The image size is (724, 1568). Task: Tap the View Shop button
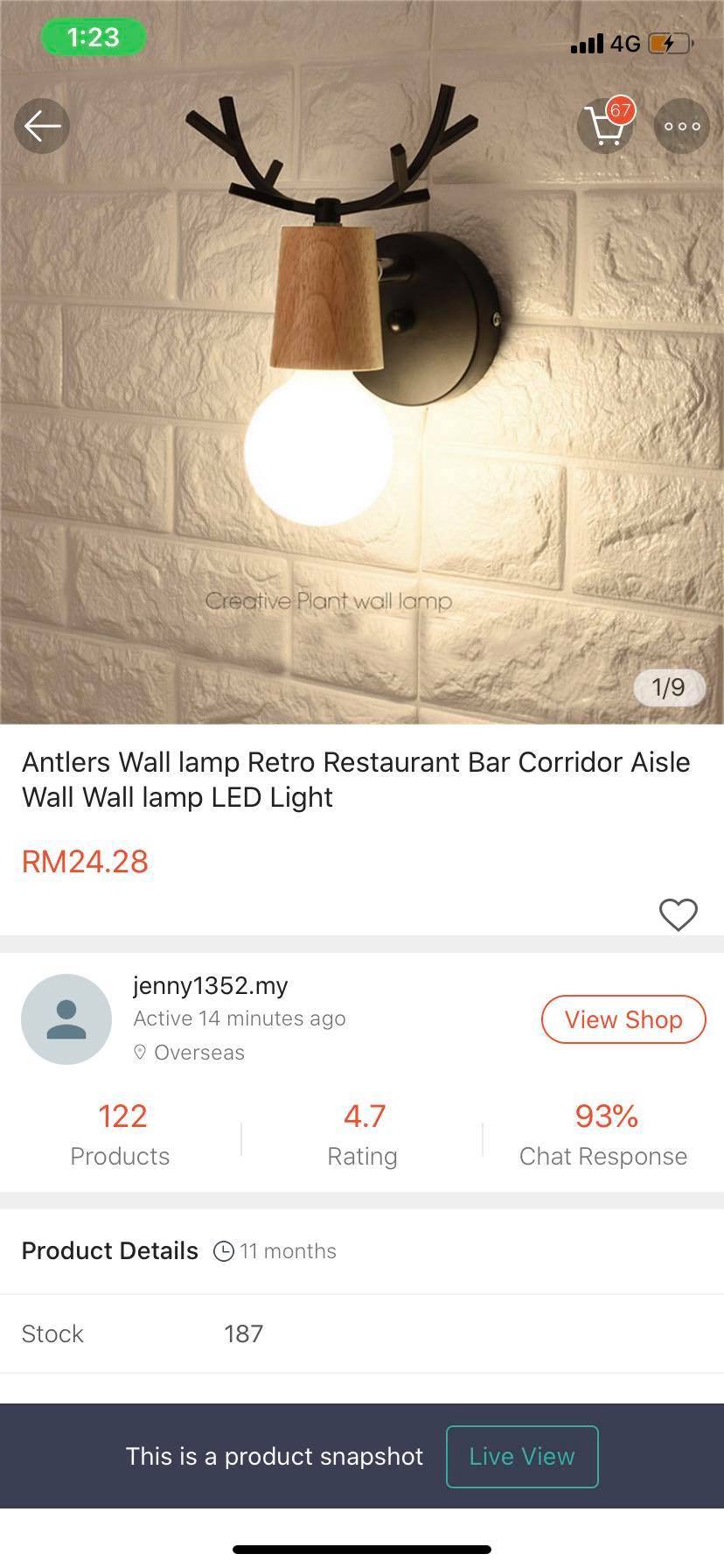click(x=623, y=1019)
